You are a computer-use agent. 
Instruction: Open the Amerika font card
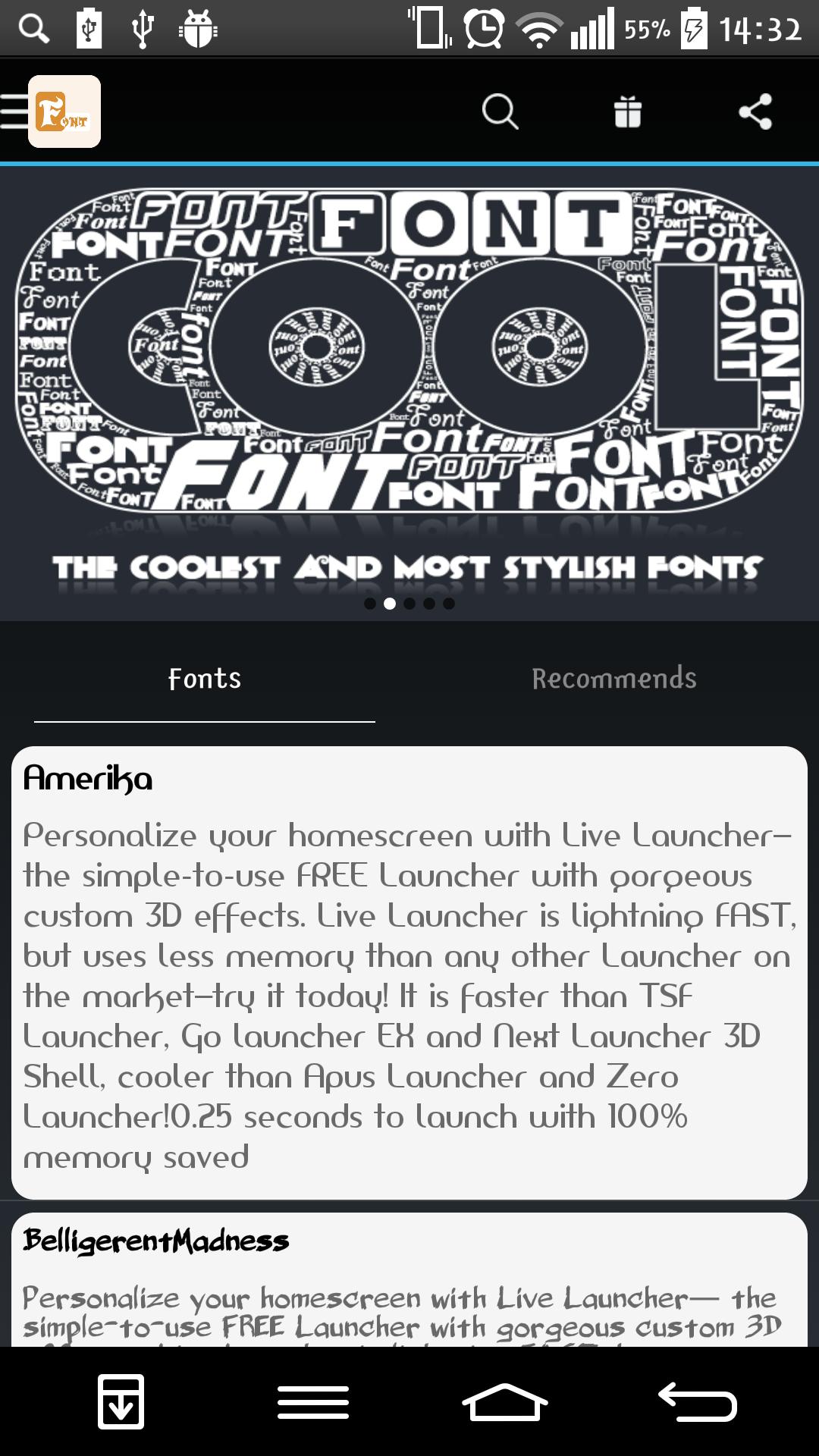click(x=409, y=971)
